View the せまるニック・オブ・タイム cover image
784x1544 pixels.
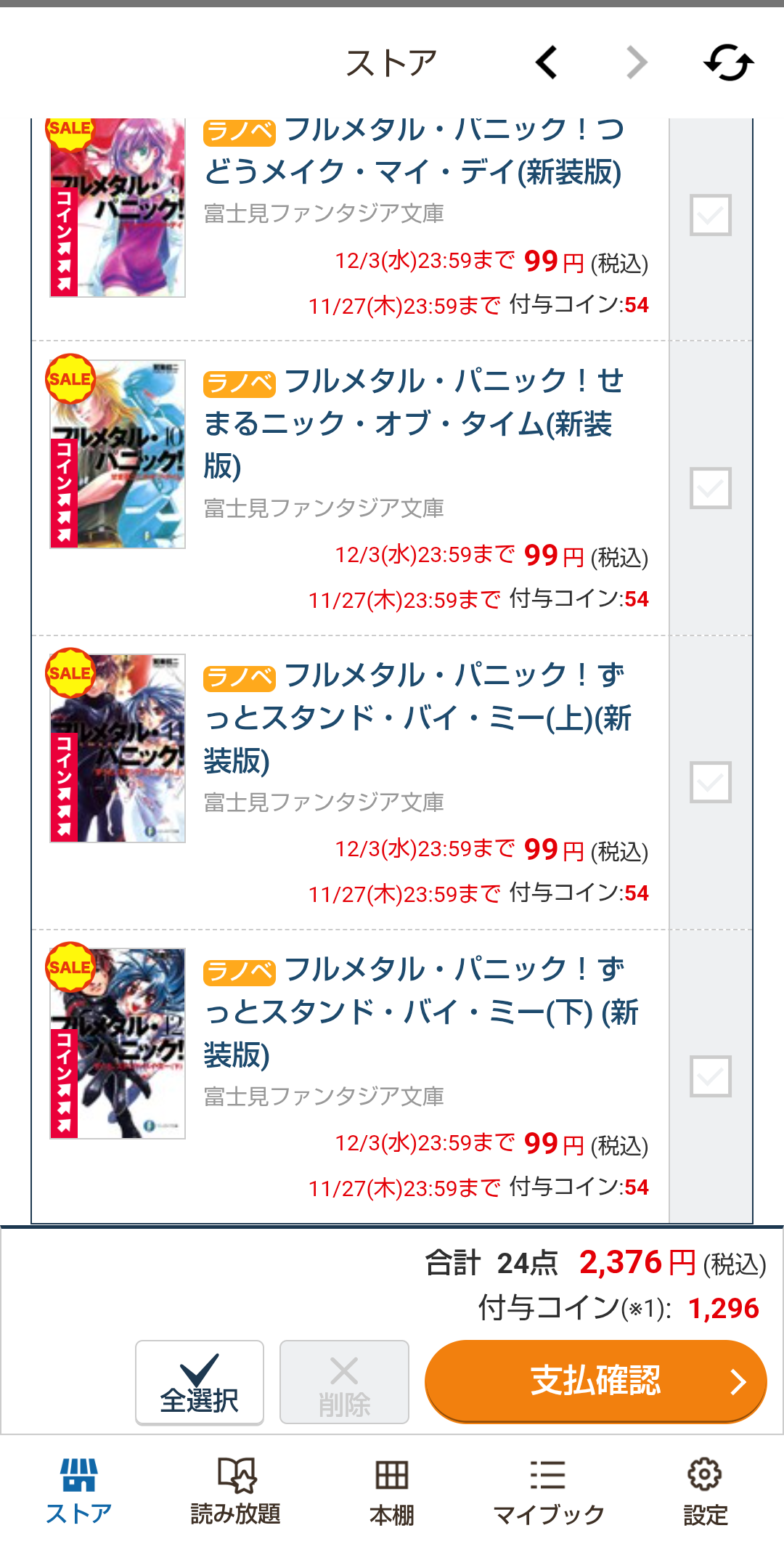(118, 454)
